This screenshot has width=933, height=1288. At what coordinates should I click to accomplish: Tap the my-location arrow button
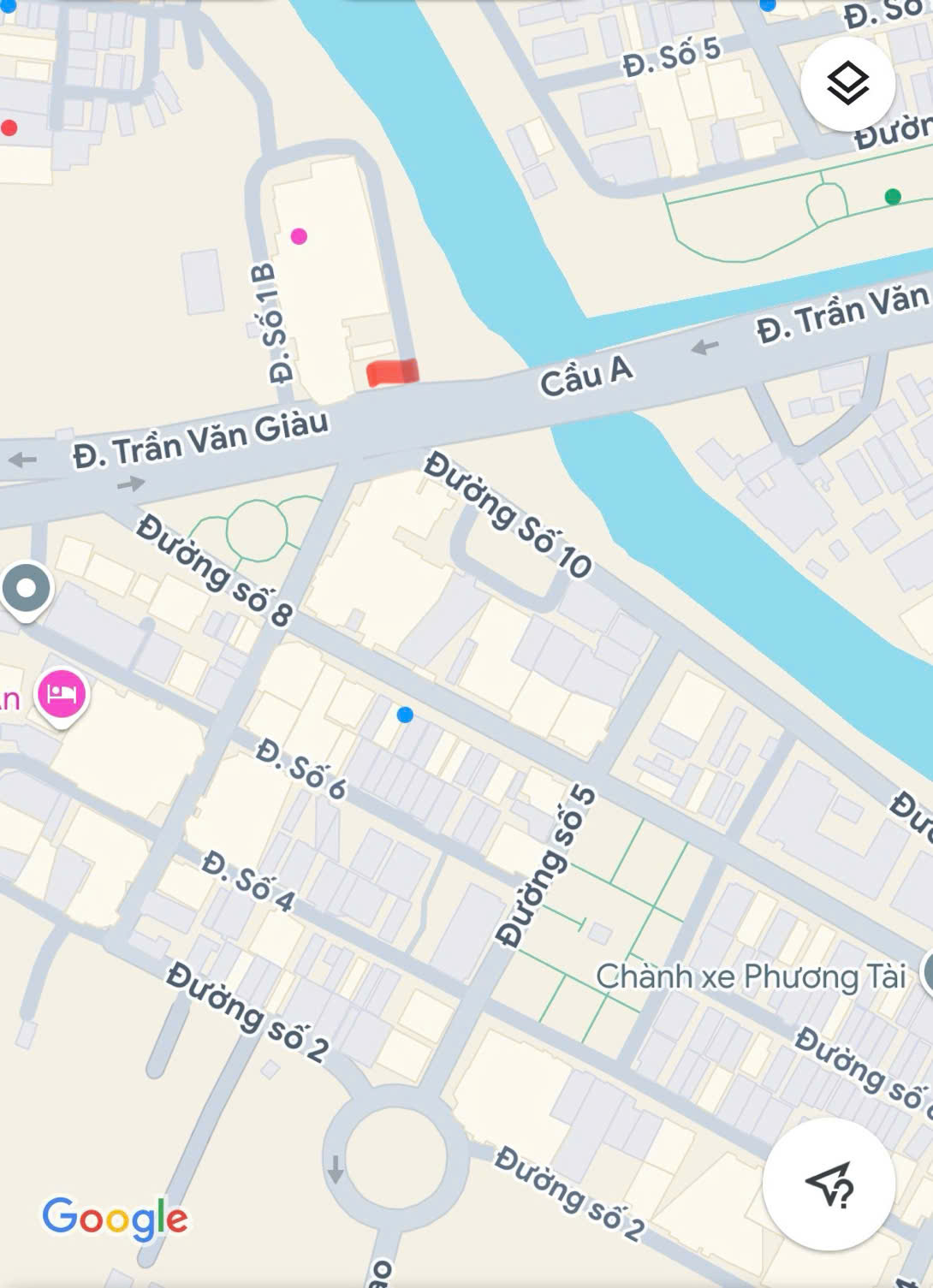click(x=829, y=1184)
